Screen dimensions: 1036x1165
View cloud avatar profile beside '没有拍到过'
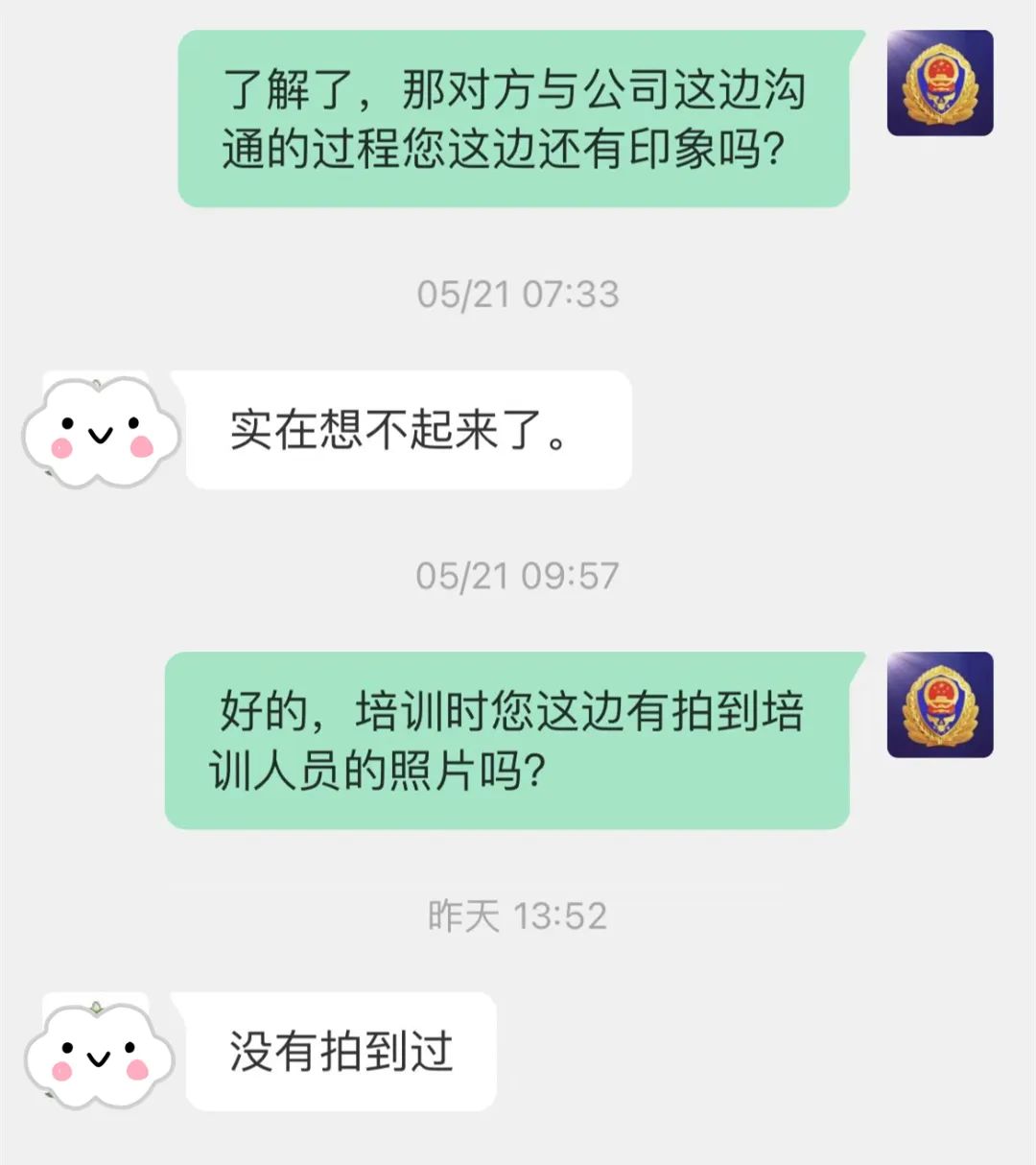[100, 1054]
